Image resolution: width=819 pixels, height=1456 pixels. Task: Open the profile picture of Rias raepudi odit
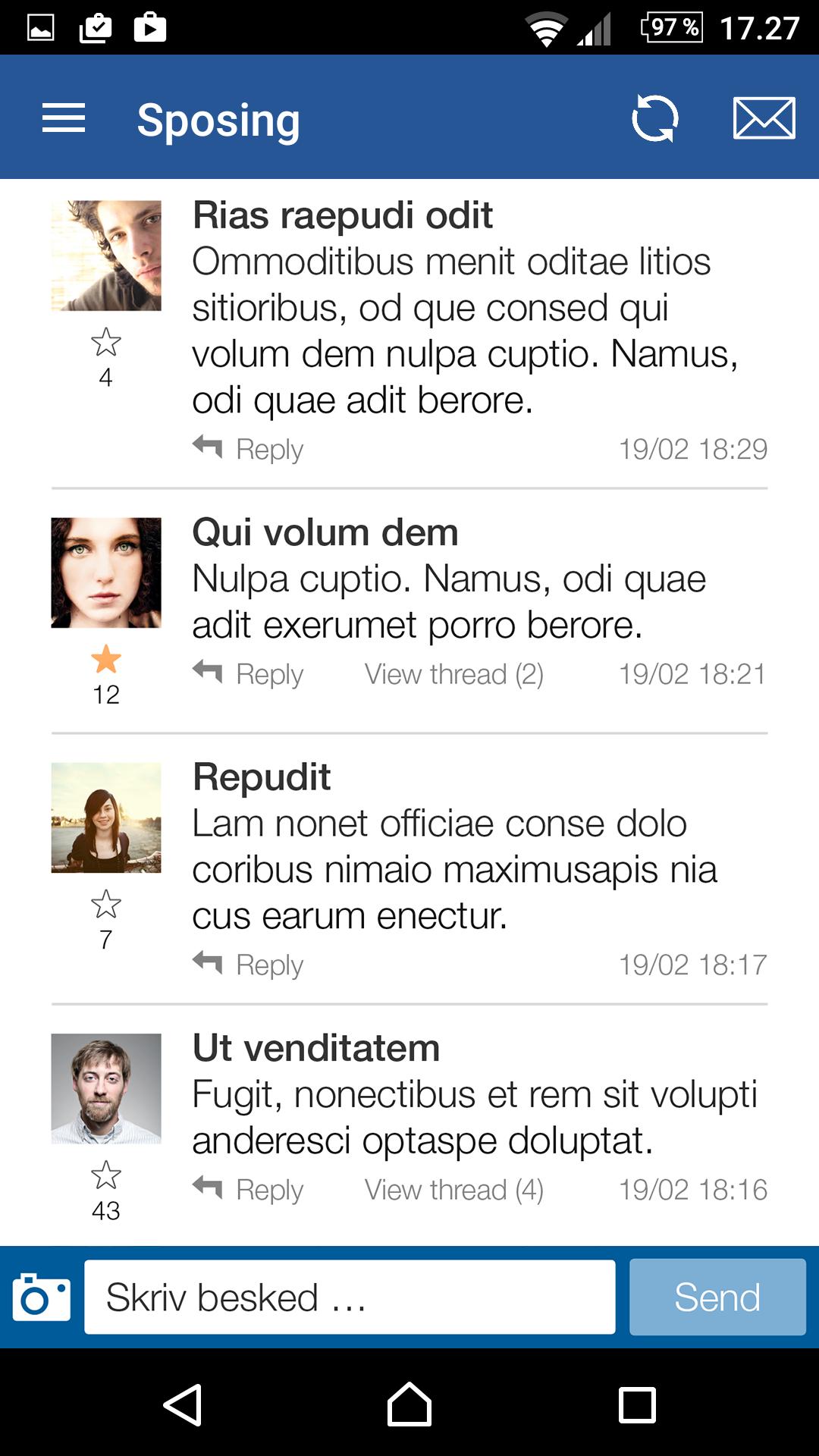pos(106,256)
